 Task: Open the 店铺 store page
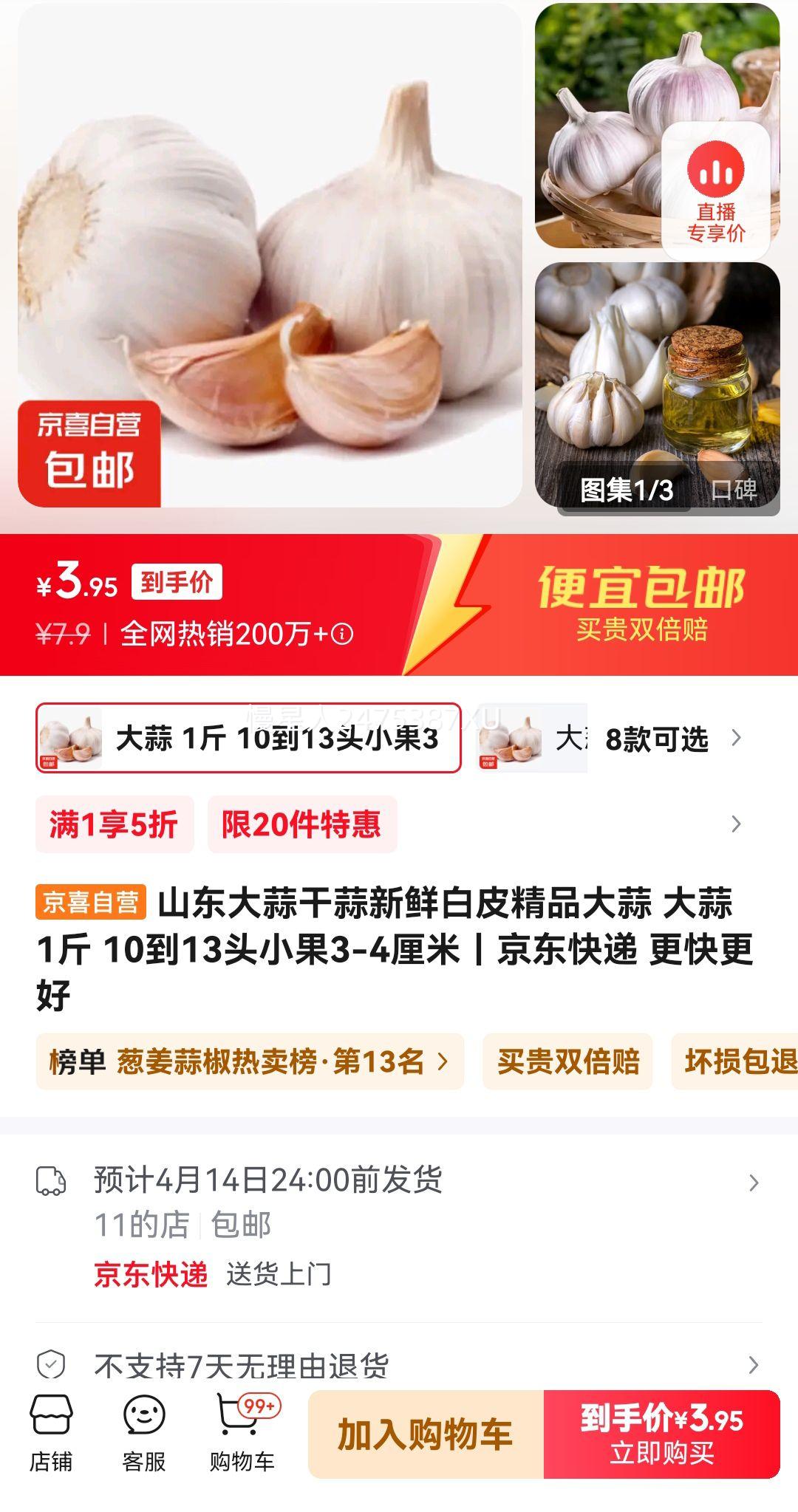[51, 1433]
